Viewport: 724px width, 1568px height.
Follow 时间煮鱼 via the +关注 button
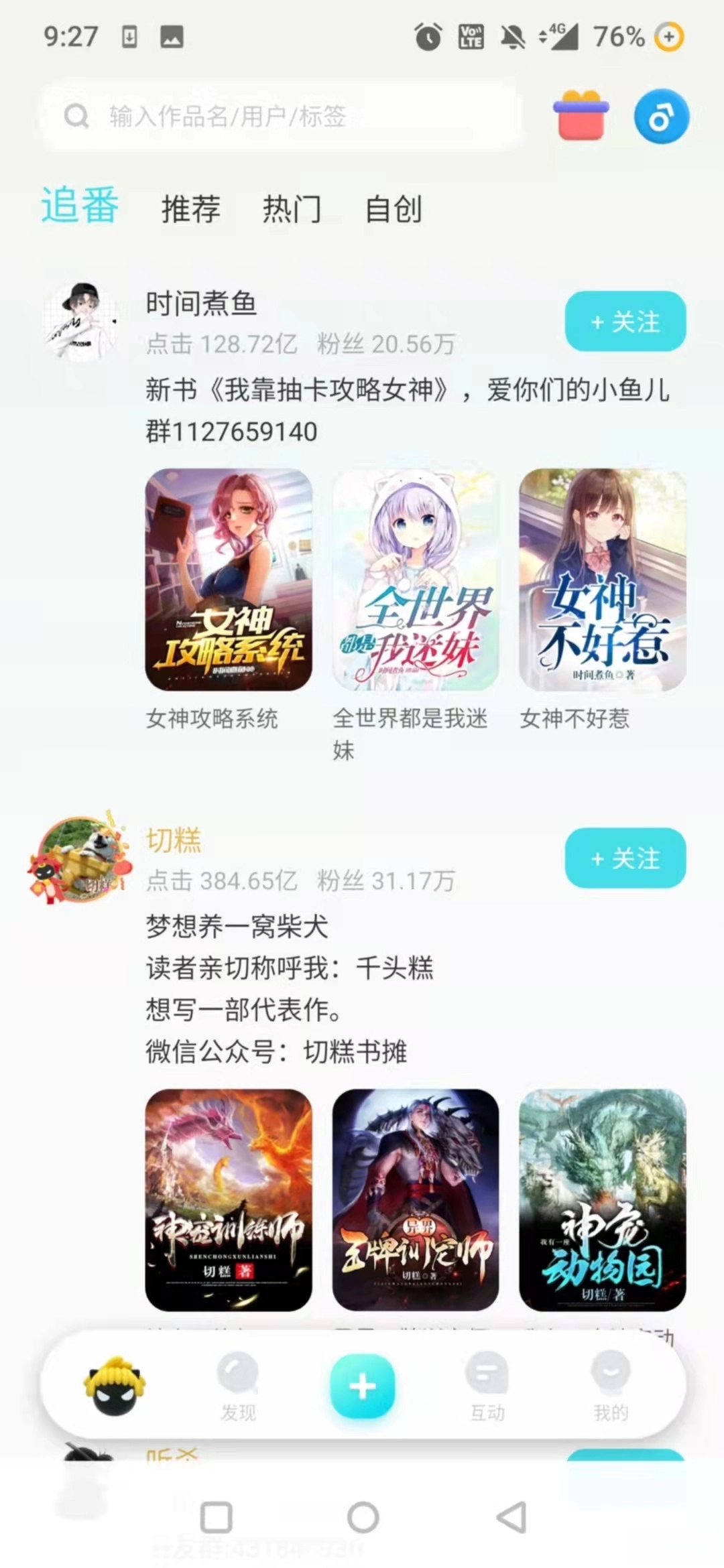(x=624, y=322)
